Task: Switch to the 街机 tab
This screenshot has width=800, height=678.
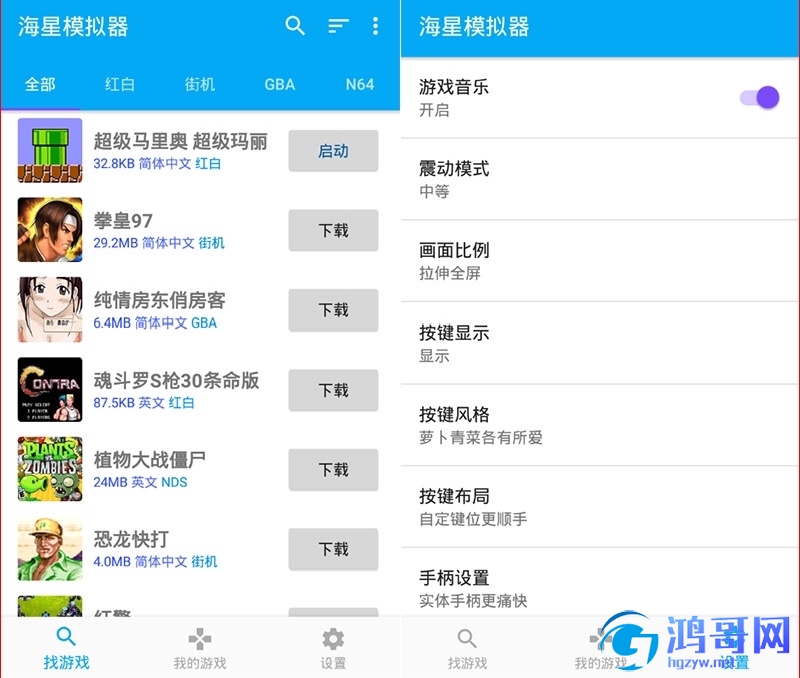Action: click(200, 84)
